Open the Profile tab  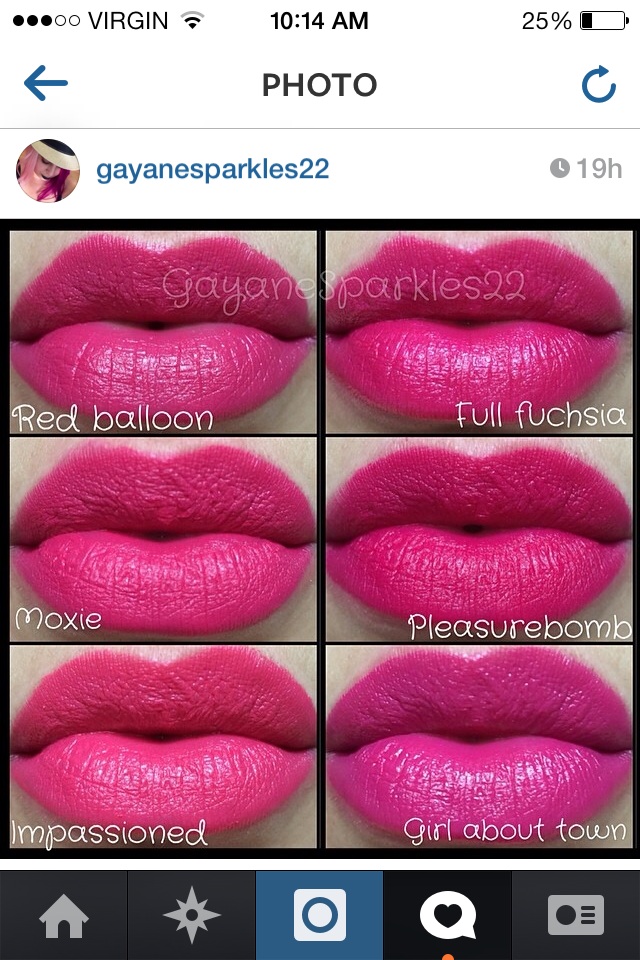pyautogui.click(x=575, y=915)
